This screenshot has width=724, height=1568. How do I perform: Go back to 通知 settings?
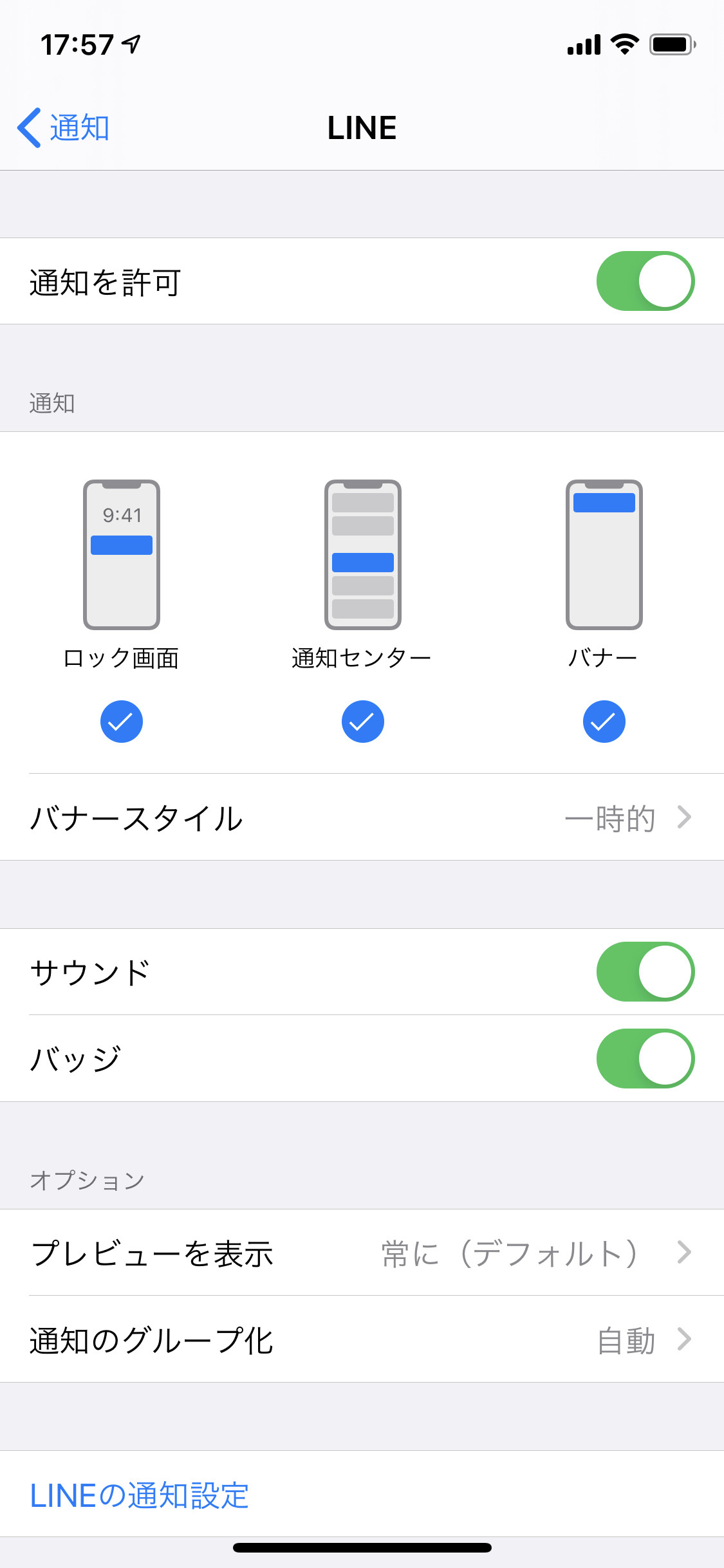coord(63,127)
